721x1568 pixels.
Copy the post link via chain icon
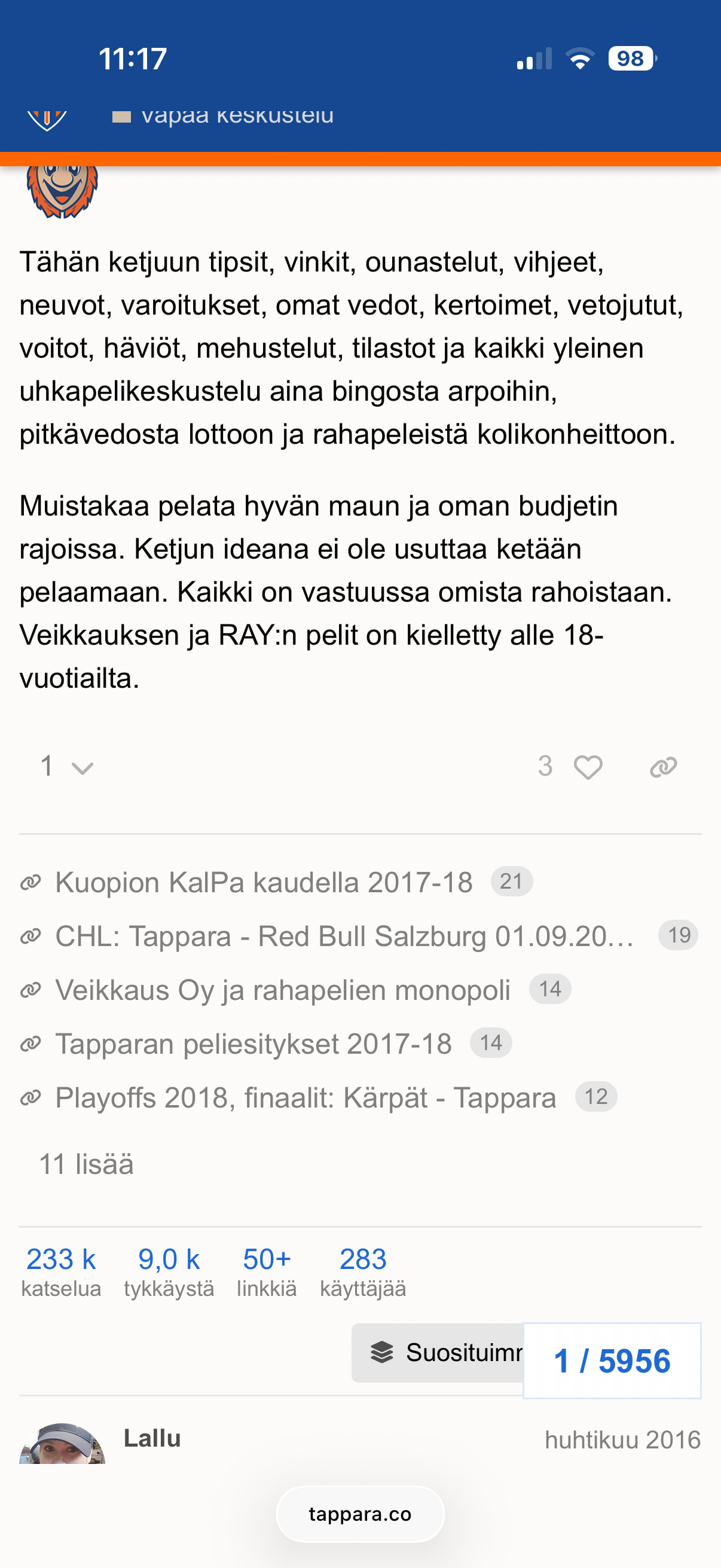(x=663, y=767)
